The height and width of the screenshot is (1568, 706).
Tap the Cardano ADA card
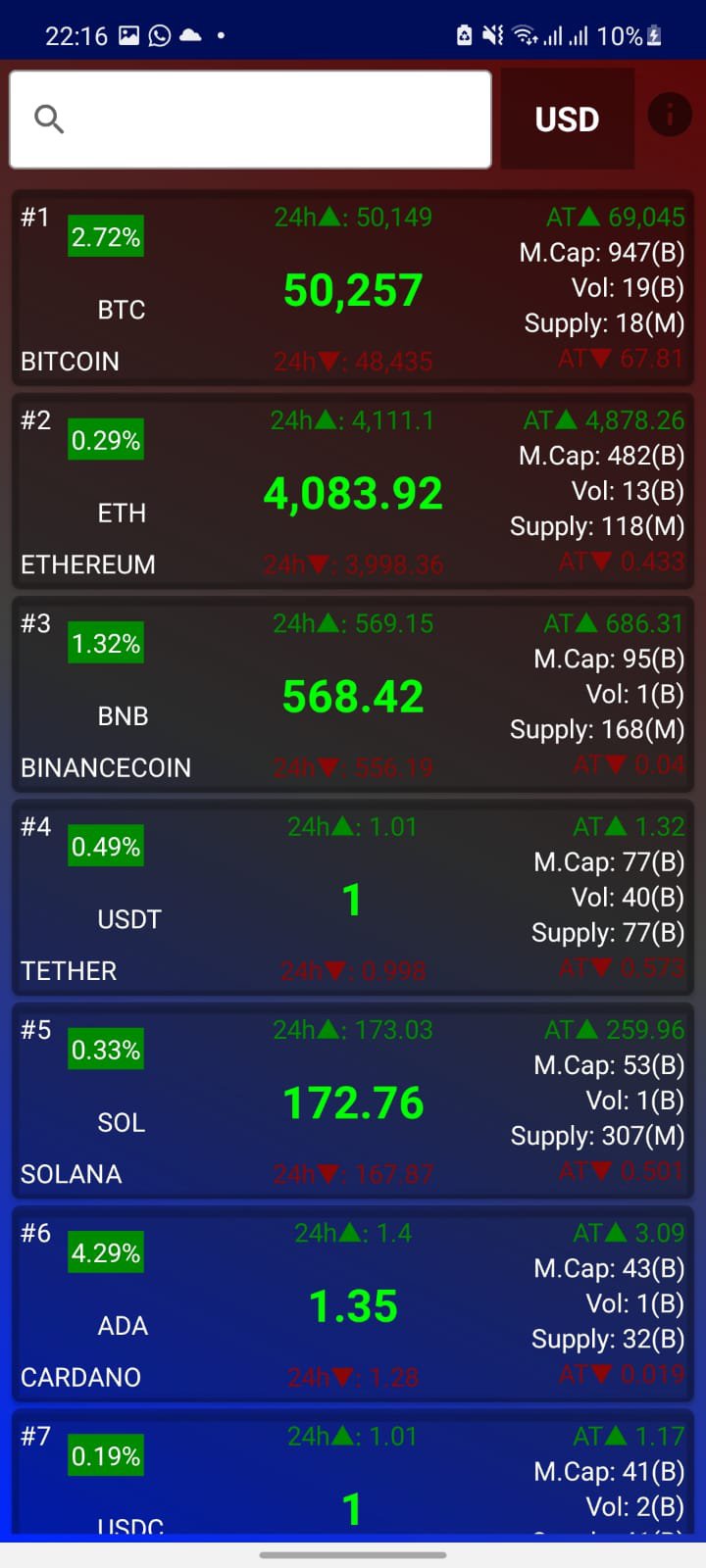click(352, 1305)
